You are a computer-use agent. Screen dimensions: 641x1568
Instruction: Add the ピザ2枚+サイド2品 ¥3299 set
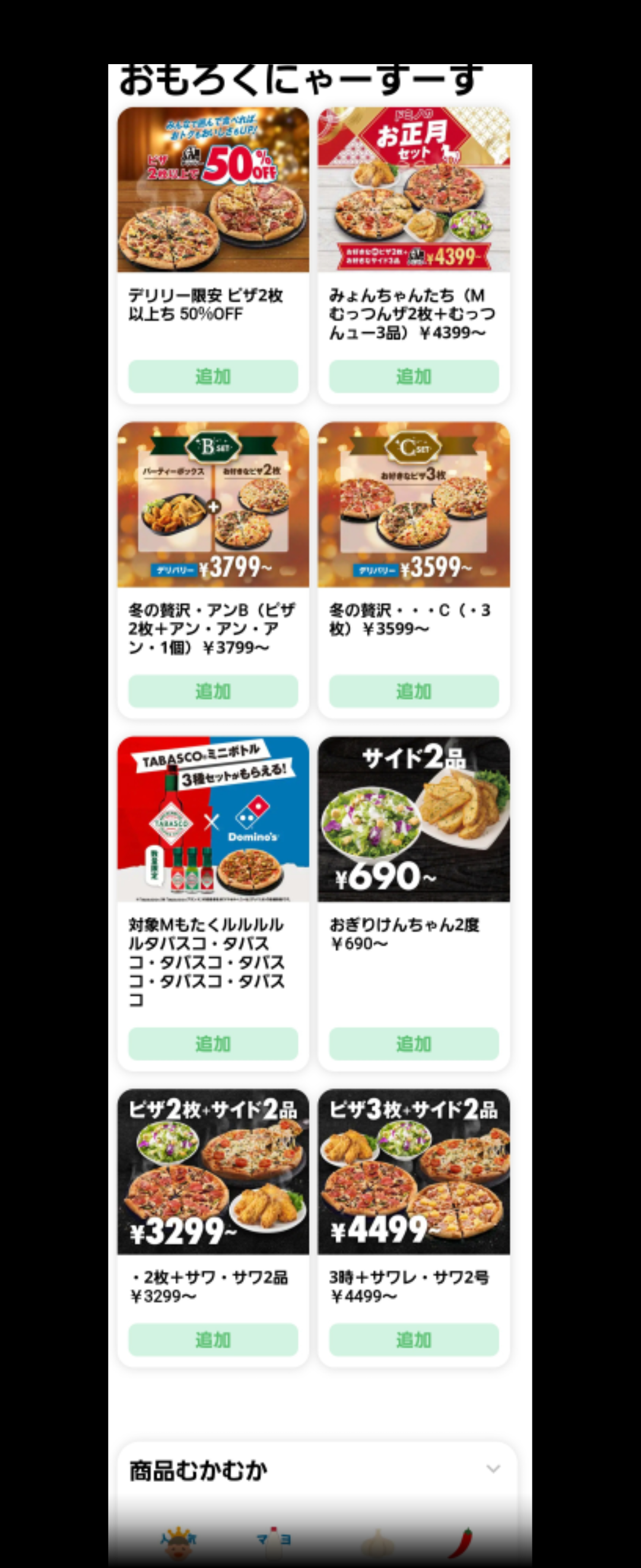[213, 1340]
